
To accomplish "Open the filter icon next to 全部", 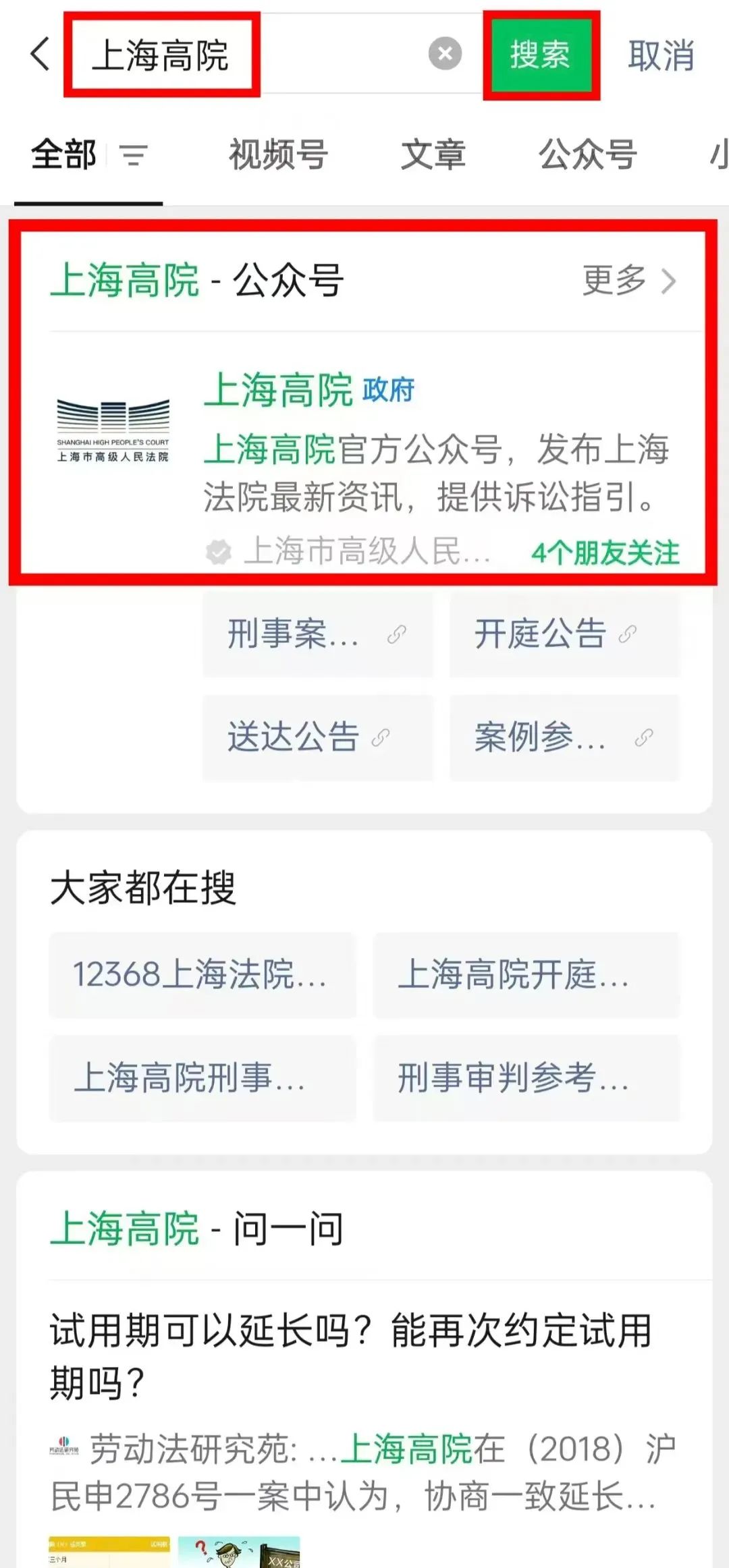I will click(x=133, y=155).
